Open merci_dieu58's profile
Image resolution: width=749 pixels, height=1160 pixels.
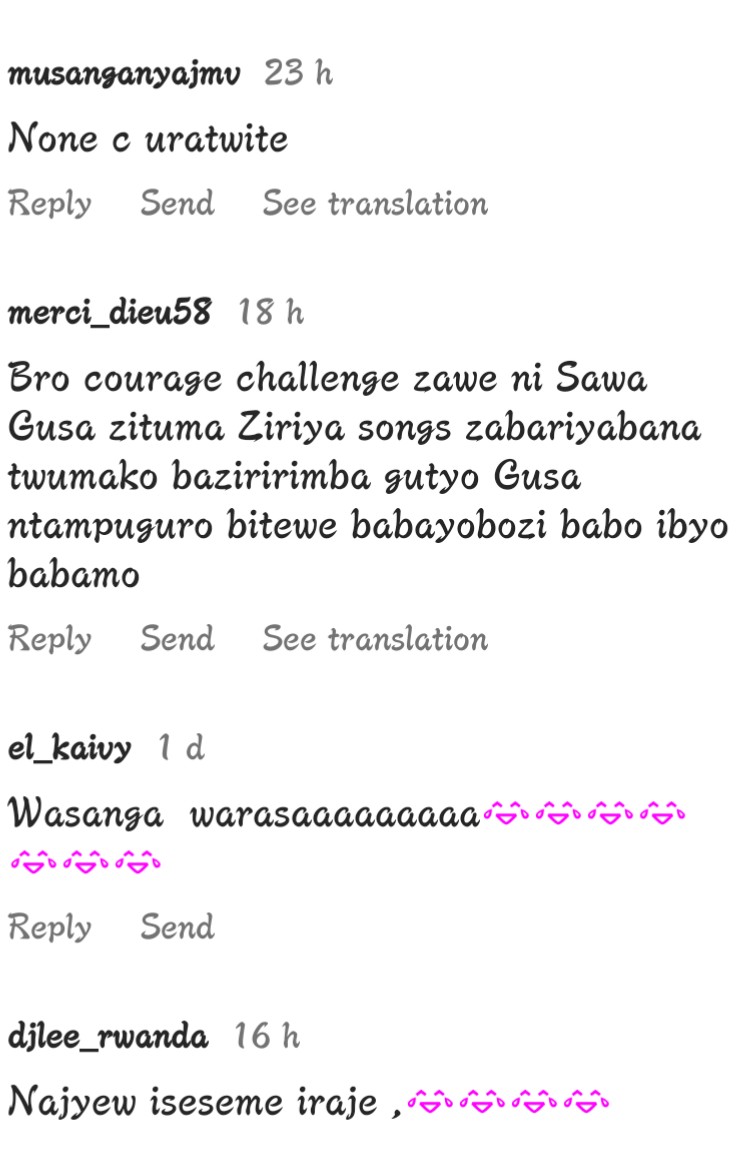coord(110,314)
